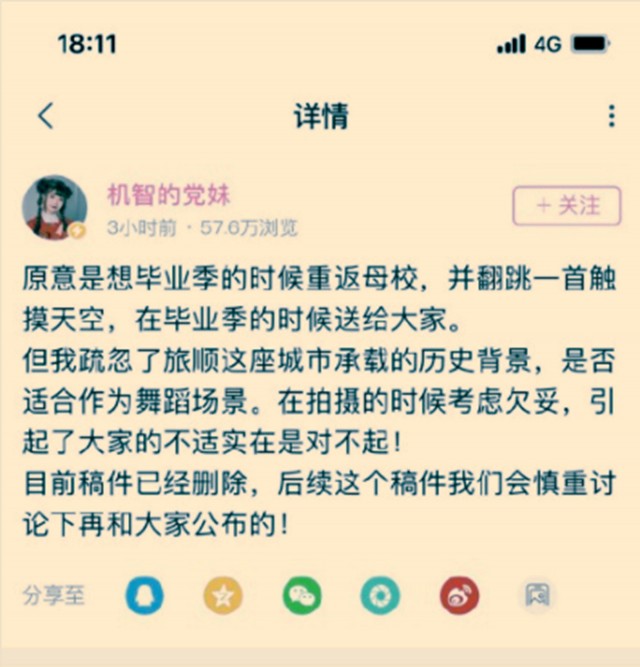Open 机智的党妹's profile avatar
Image resolution: width=640 pixels, height=667 pixels.
[x=54, y=207]
